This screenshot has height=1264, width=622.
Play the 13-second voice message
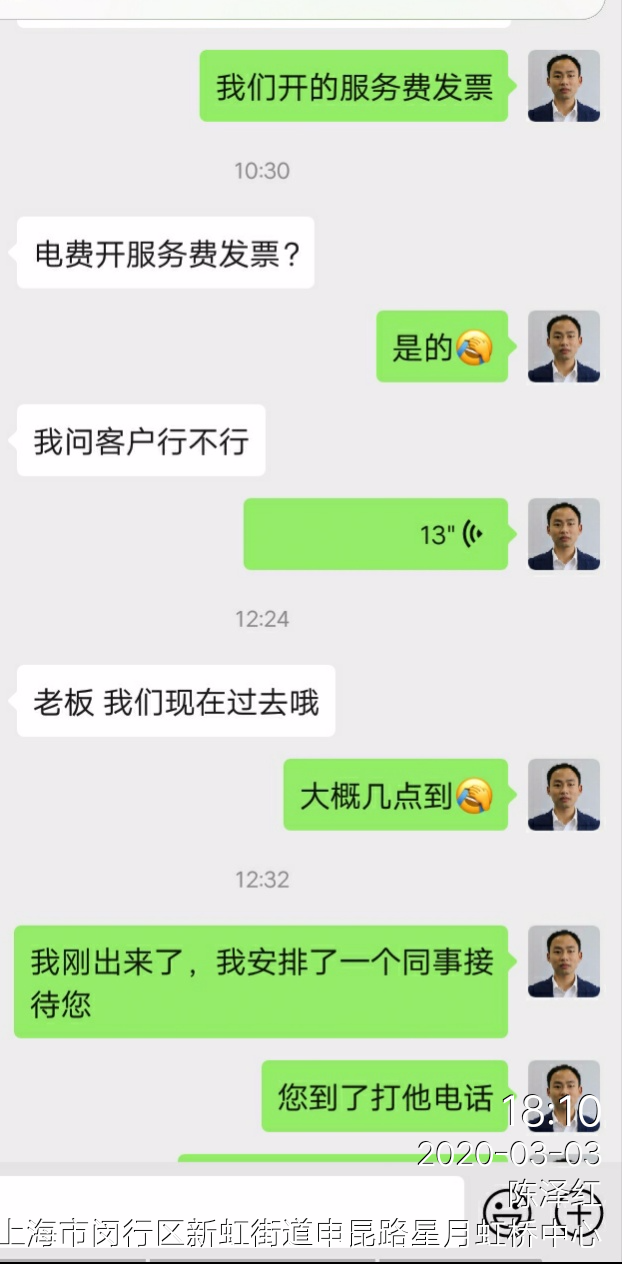[376, 535]
